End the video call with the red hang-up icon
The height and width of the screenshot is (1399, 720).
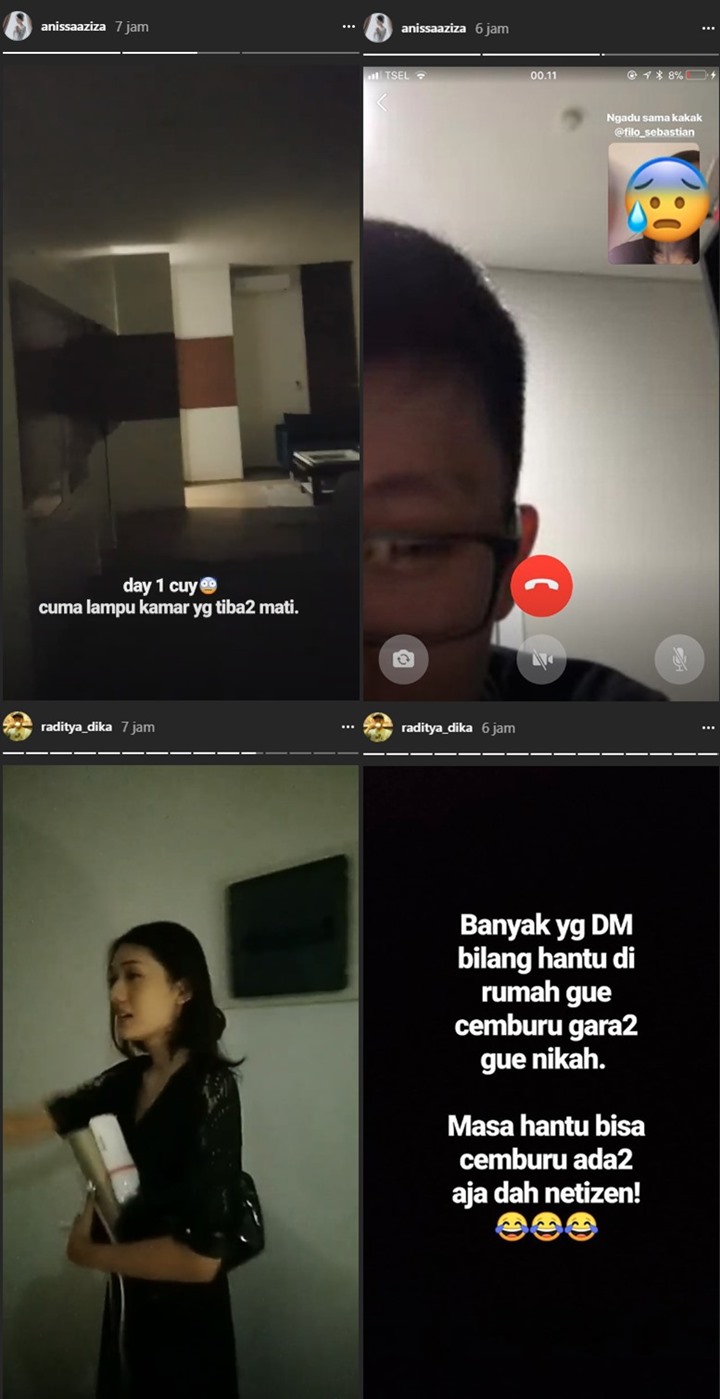(x=541, y=586)
